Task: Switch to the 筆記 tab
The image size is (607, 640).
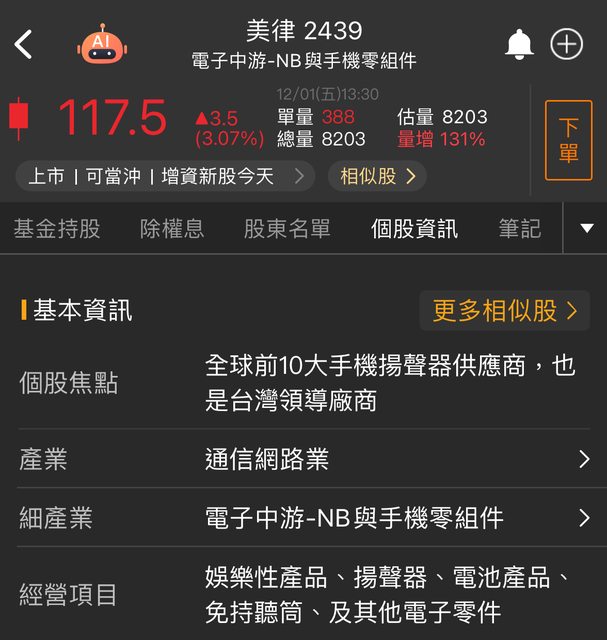Action: click(x=520, y=229)
